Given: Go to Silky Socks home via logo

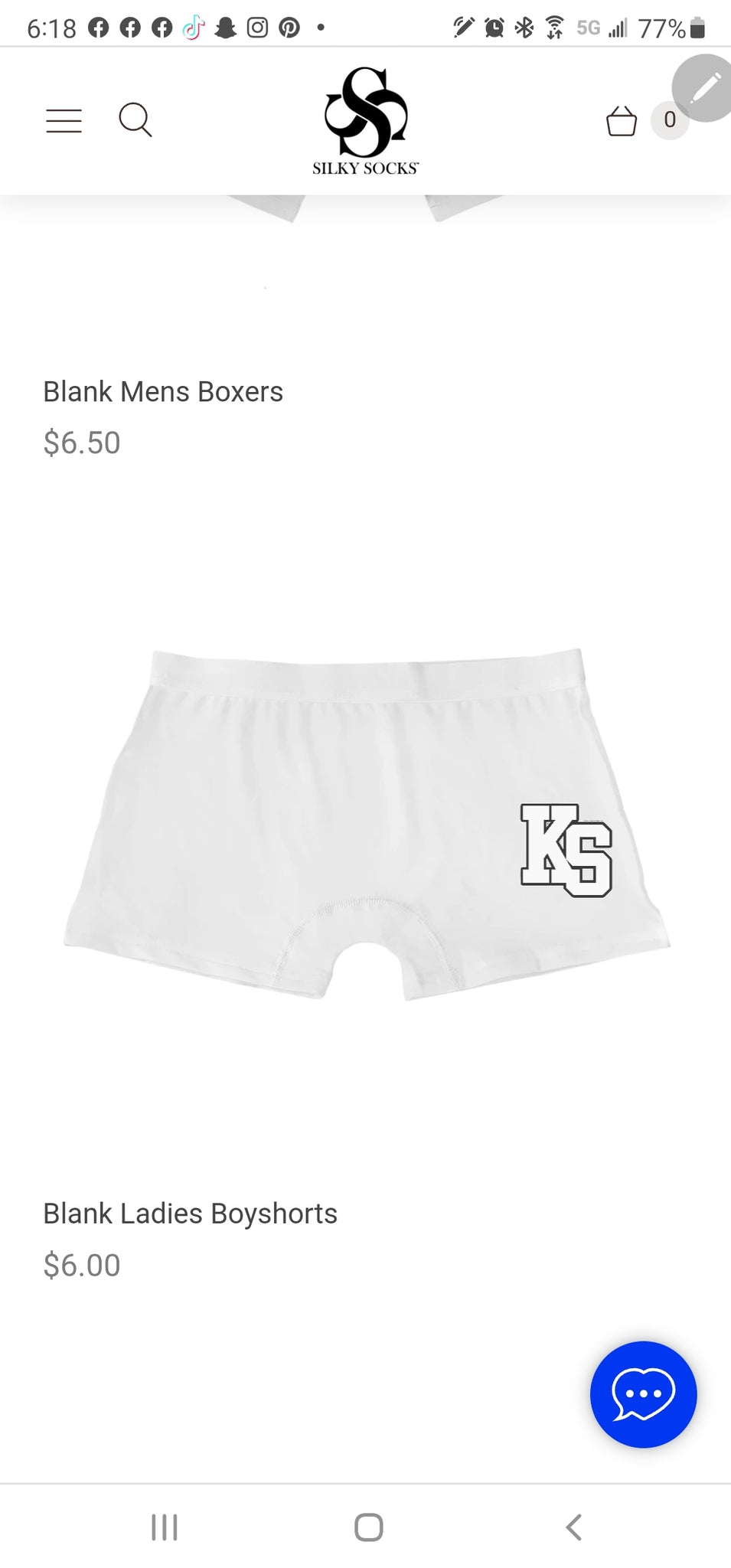Looking at the screenshot, I should [365, 121].
